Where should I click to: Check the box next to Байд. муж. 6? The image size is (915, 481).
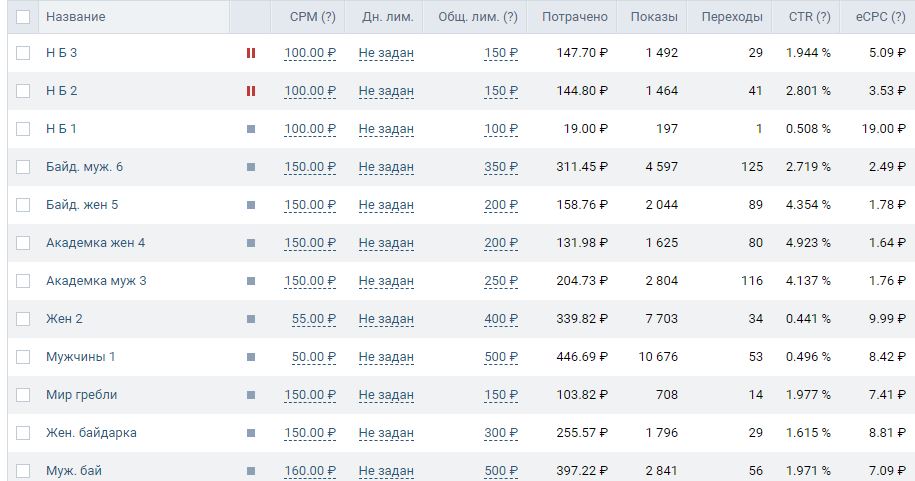[x=23, y=167]
